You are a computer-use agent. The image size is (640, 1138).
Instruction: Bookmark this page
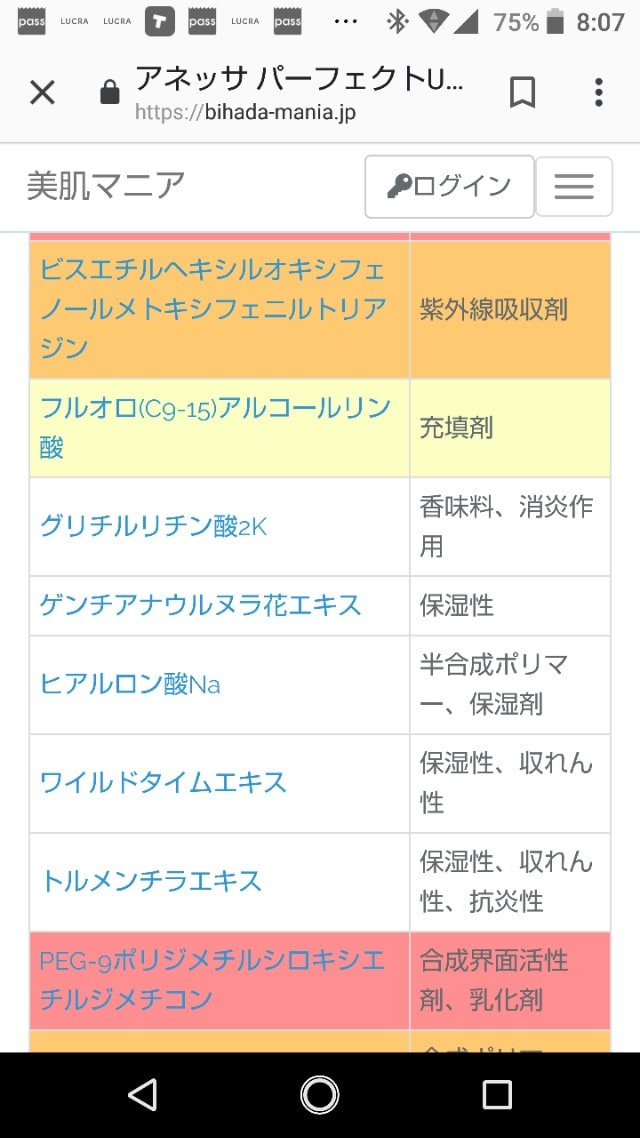click(x=522, y=92)
